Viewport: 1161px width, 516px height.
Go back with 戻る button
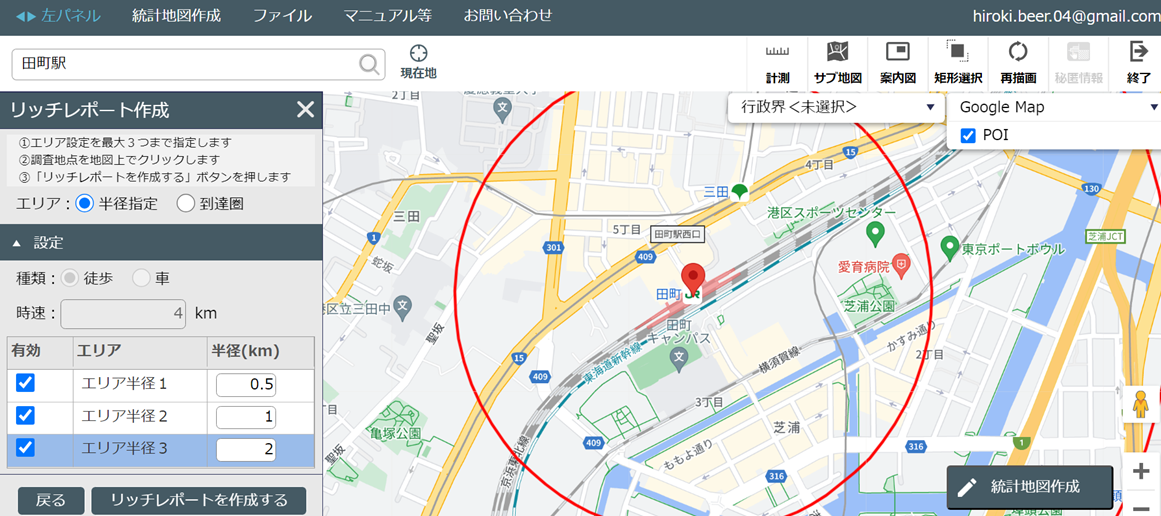(x=50, y=500)
